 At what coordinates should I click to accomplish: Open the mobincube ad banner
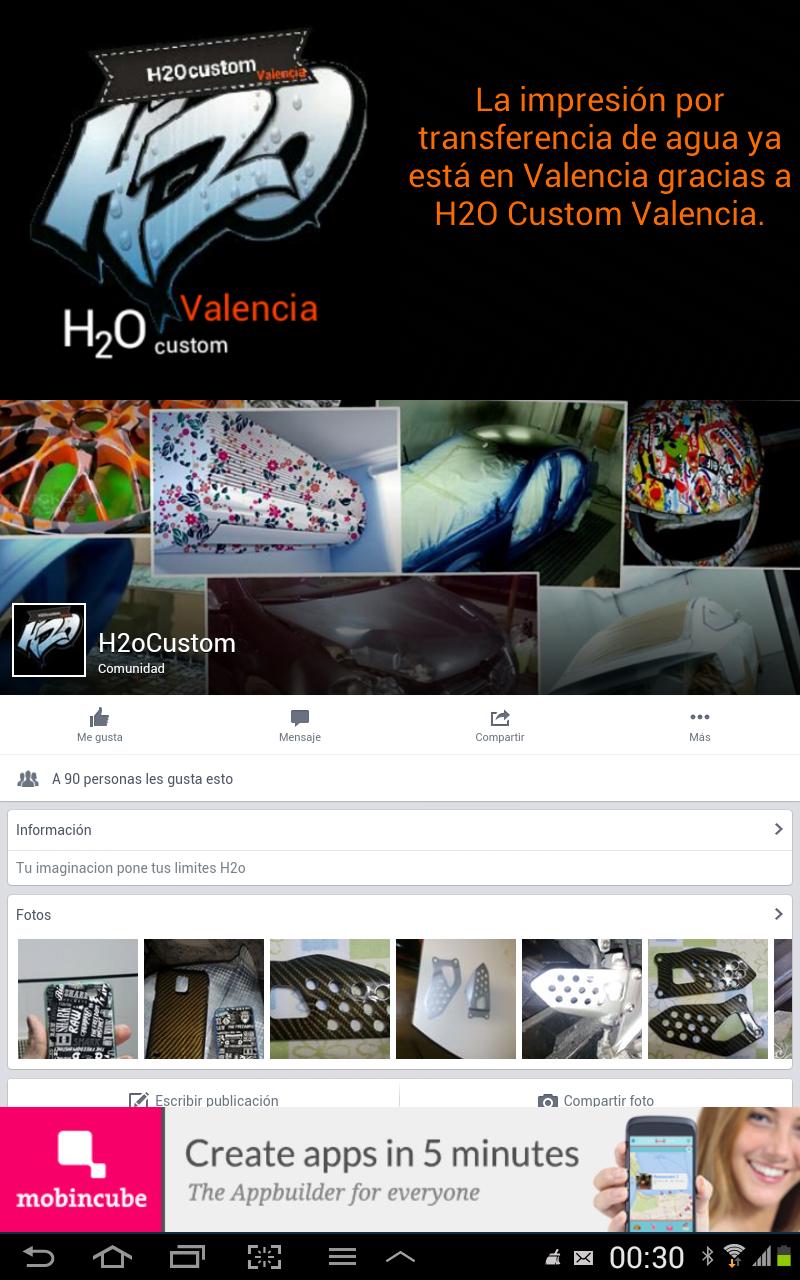400,1170
